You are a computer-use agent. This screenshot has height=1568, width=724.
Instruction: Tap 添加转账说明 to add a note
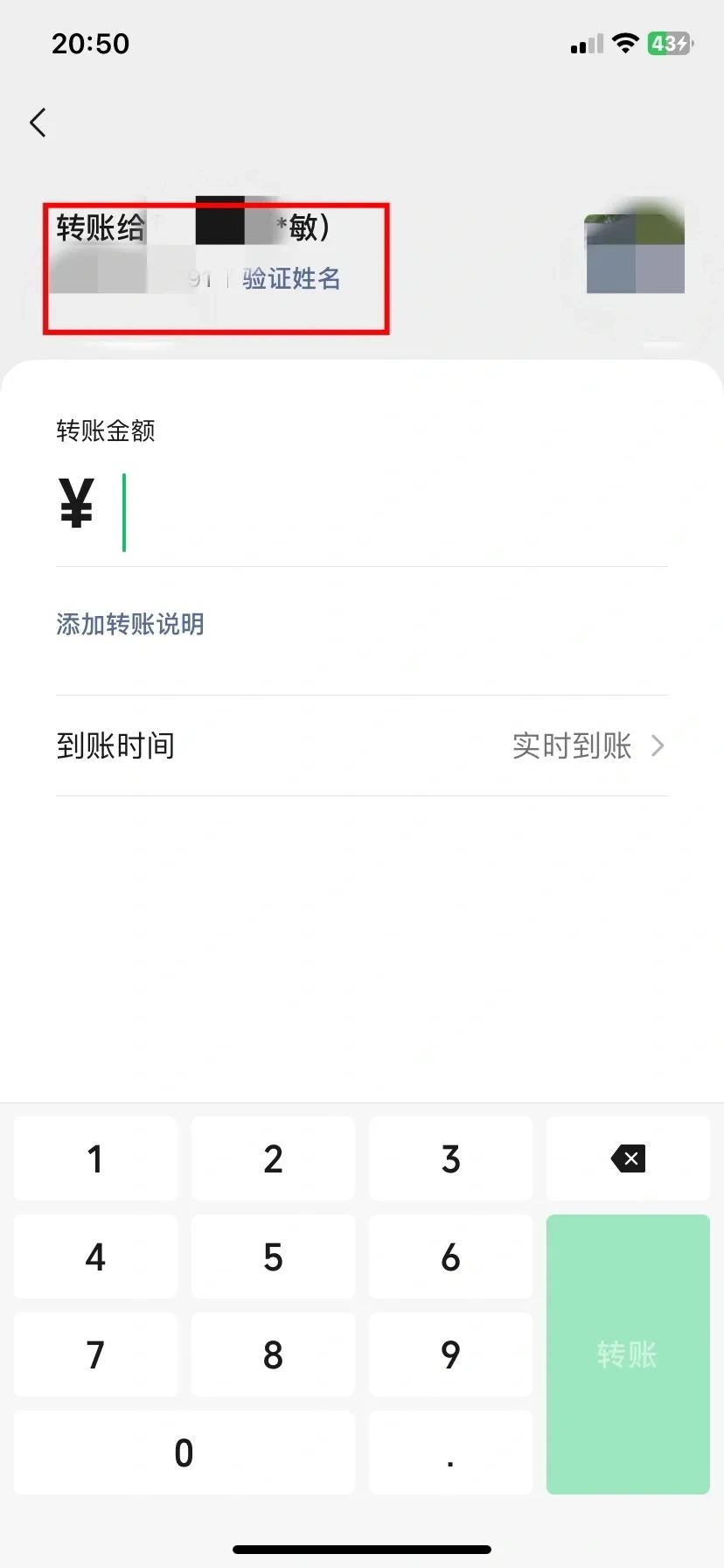pyautogui.click(x=130, y=624)
